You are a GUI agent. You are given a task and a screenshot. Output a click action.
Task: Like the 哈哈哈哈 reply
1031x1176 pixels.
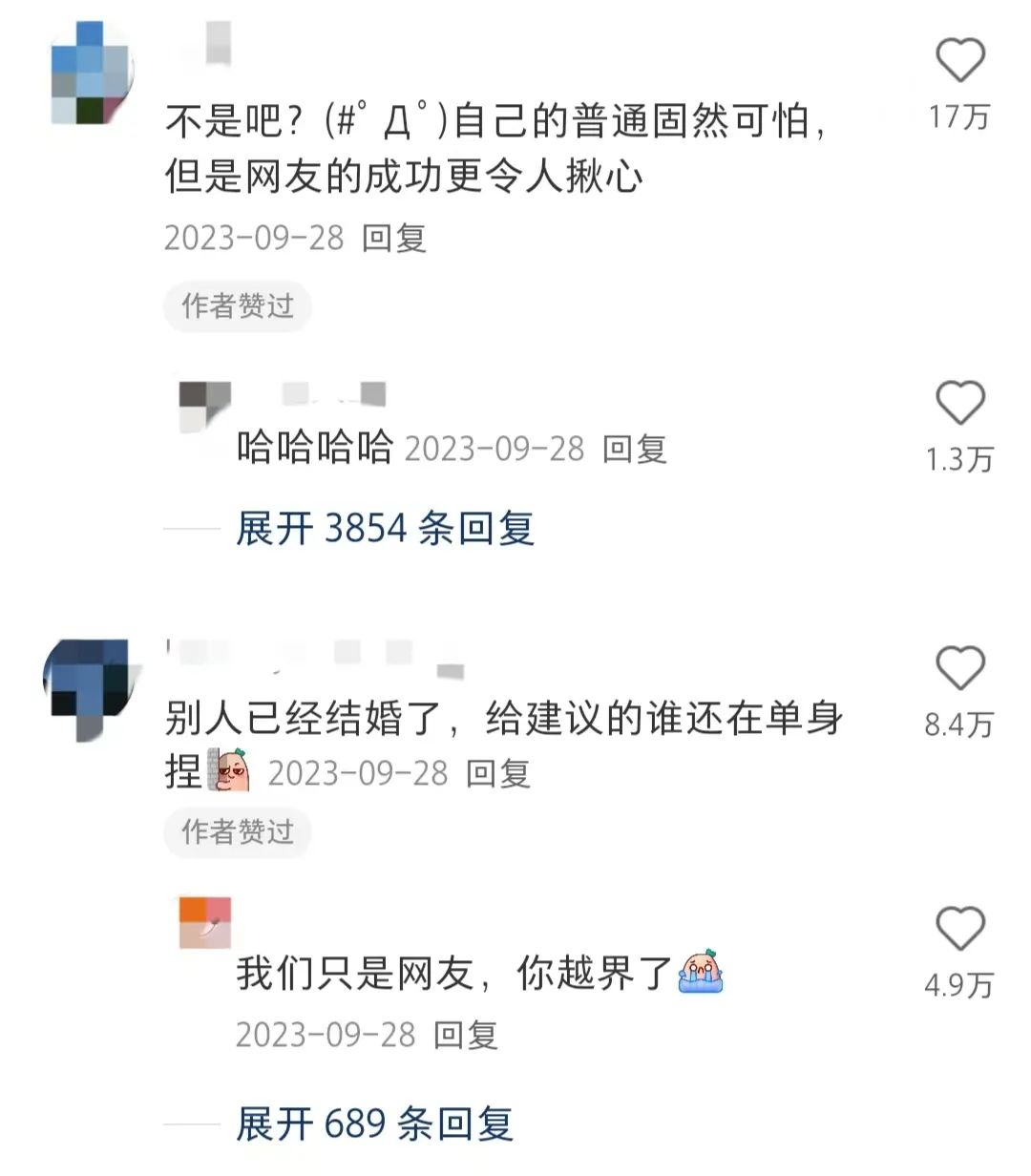pyautogui.click(x=959, y=403)
